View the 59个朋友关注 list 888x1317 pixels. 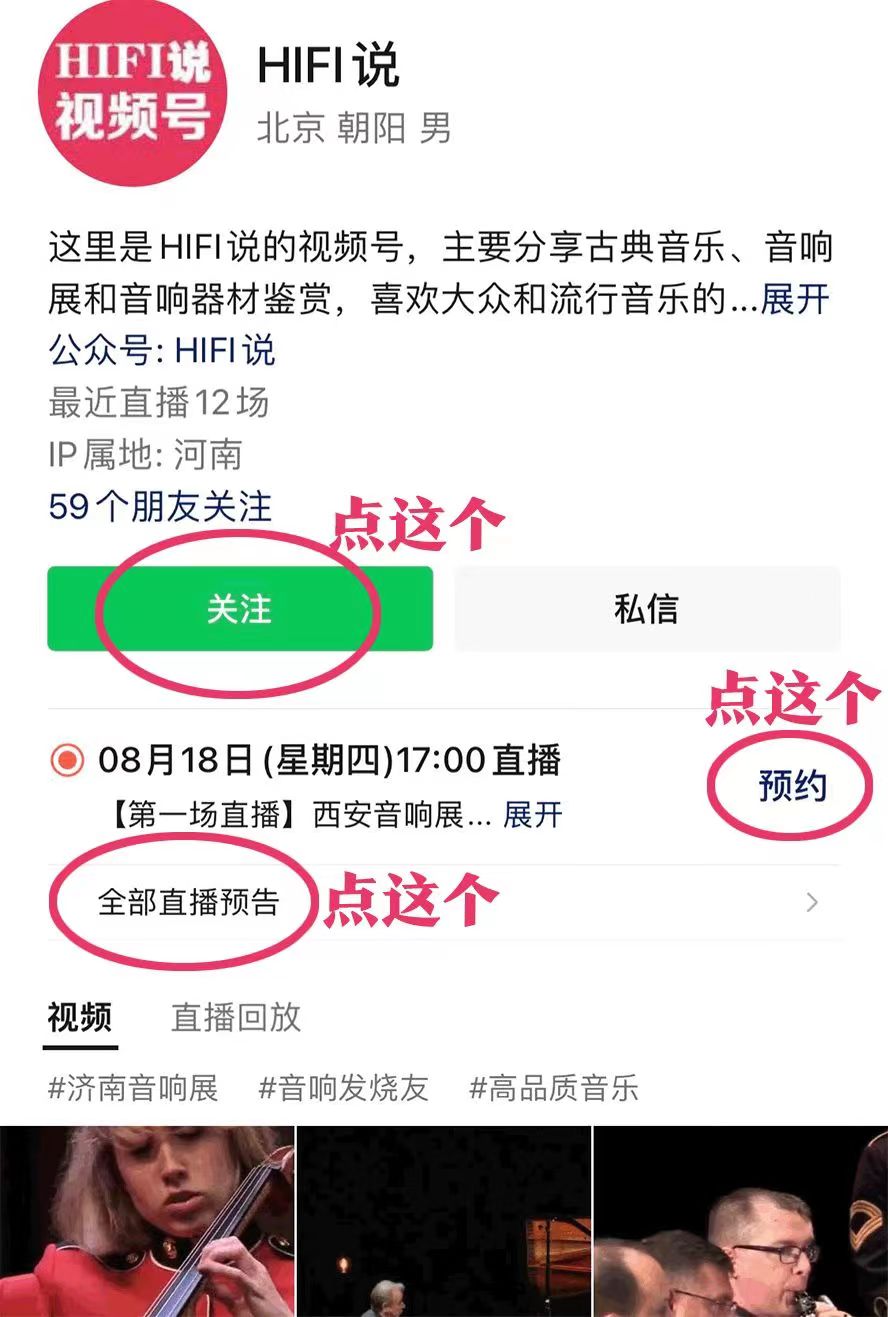tap(160, 507)
